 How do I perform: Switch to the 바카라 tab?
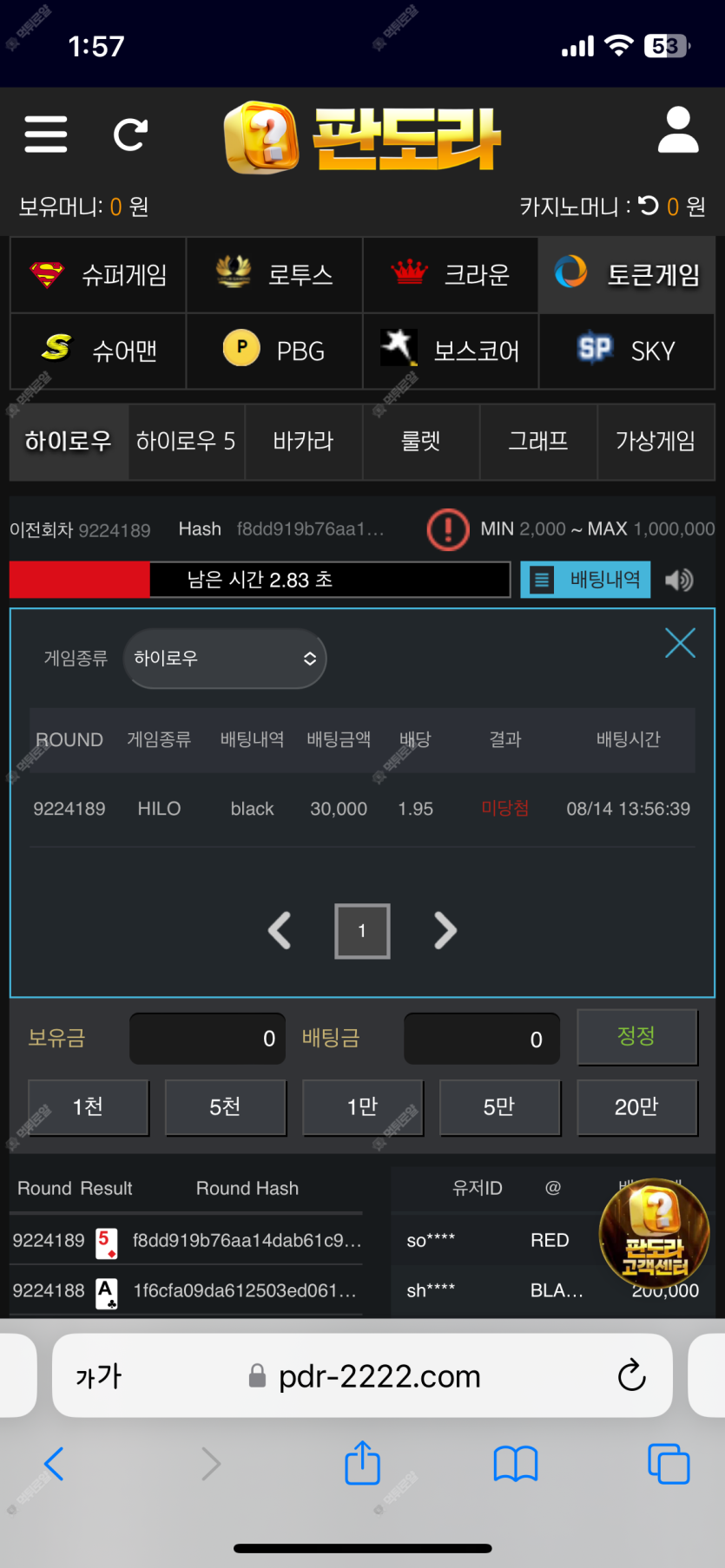click(x=303, y=441)
